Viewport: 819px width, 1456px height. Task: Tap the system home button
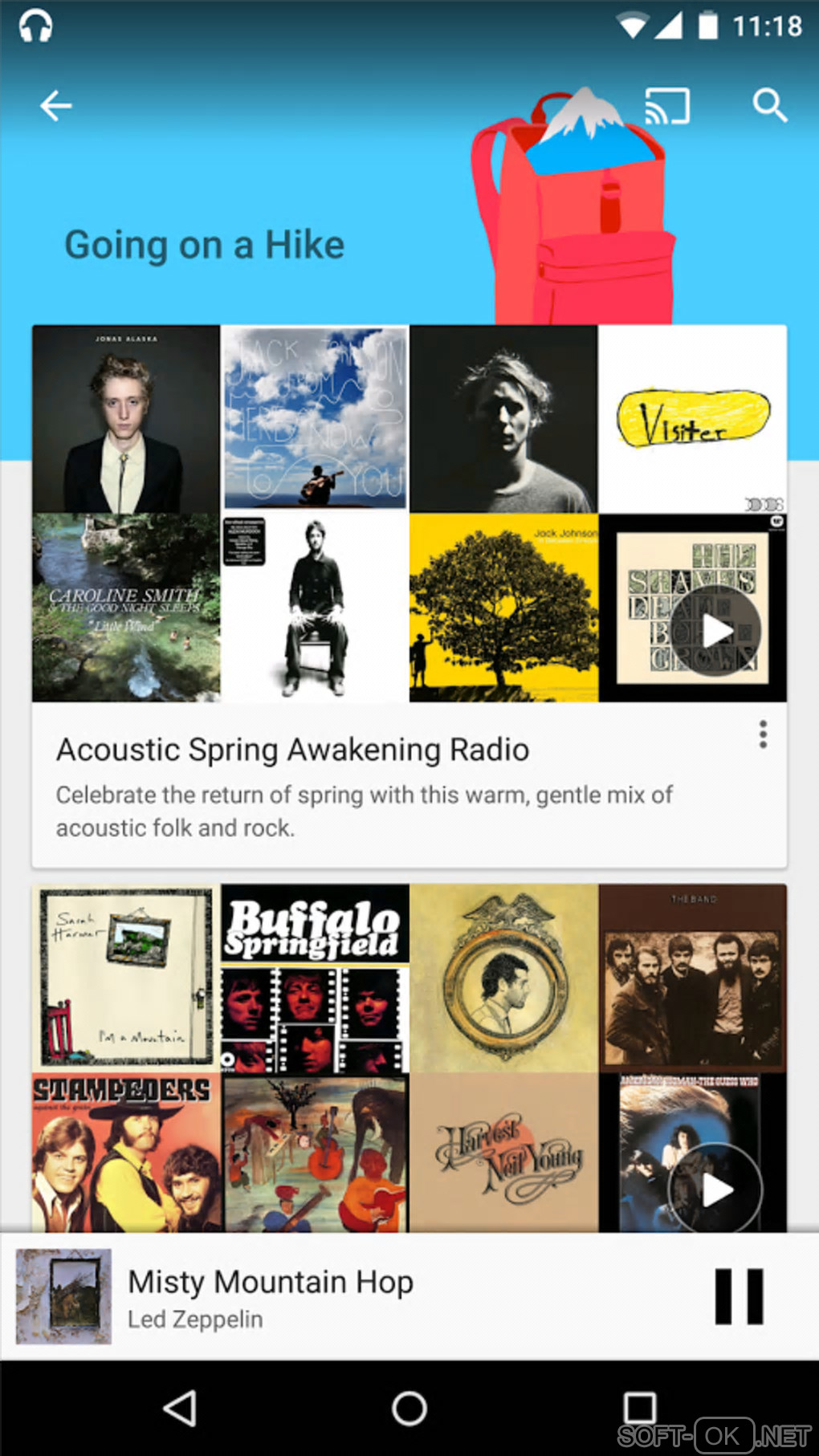(x=409, y=1409)
